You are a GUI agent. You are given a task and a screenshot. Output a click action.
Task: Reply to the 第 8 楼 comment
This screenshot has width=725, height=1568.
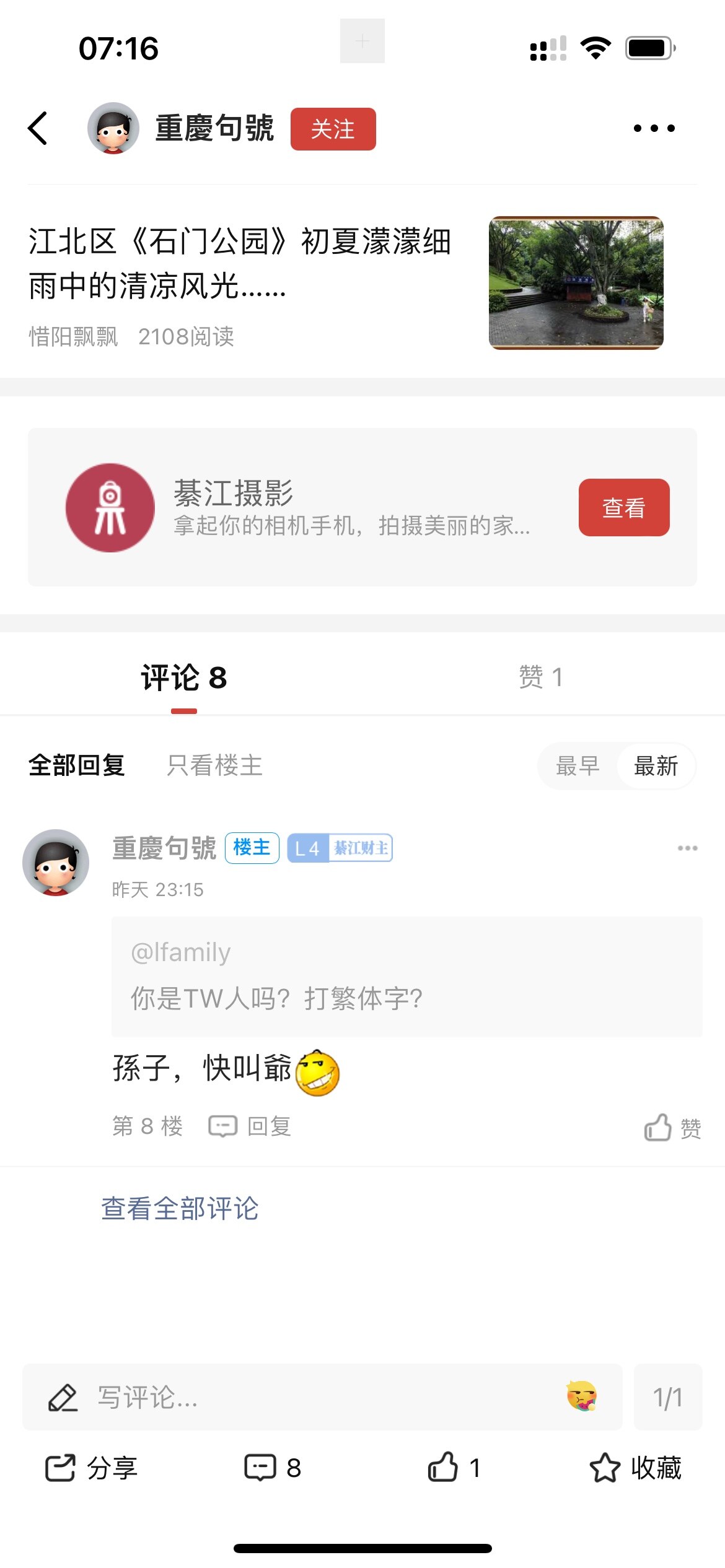click(x=250, y=1126)
